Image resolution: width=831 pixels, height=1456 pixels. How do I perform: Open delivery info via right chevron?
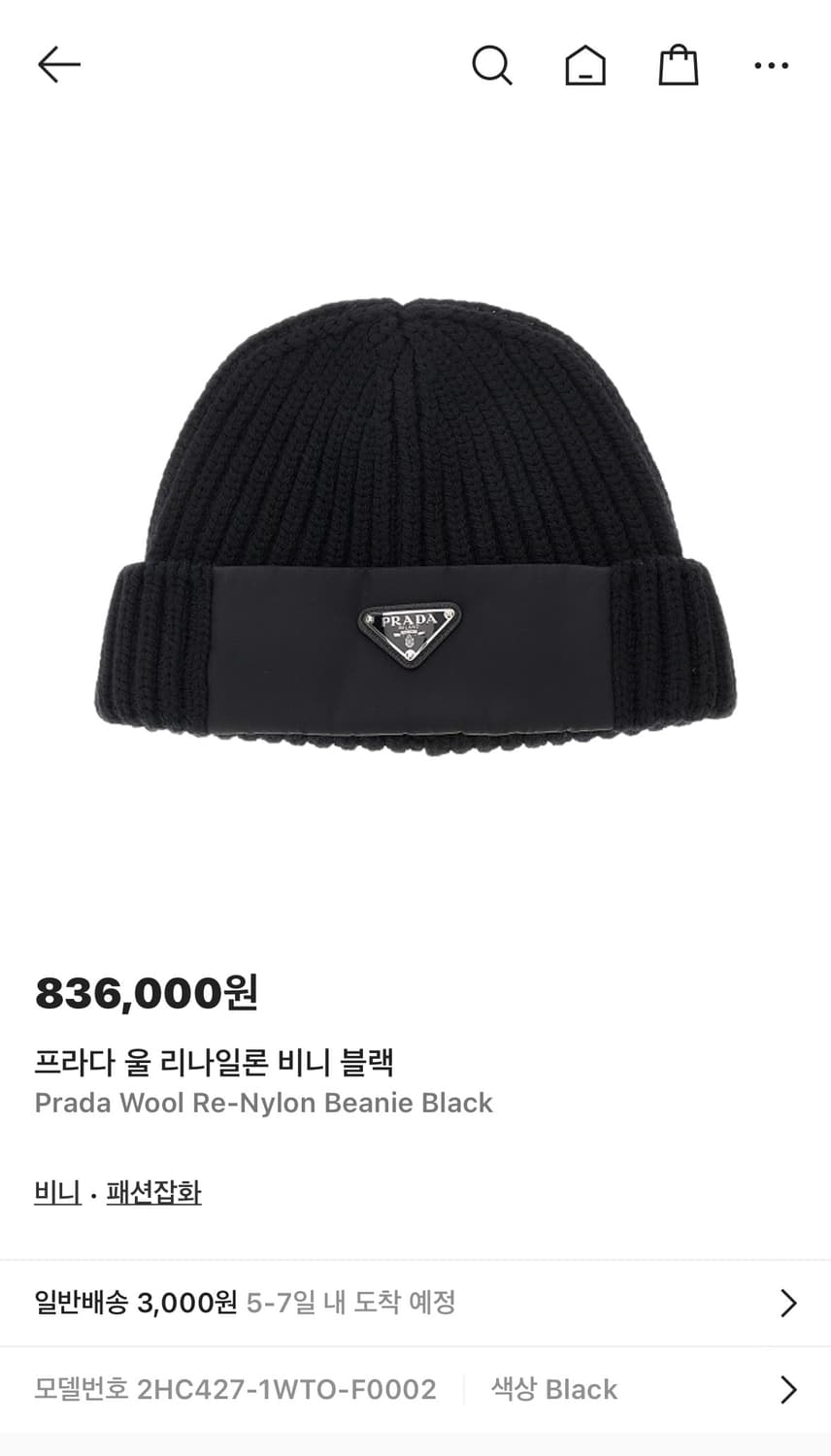pyautogui.click(x=788, y=1303)
